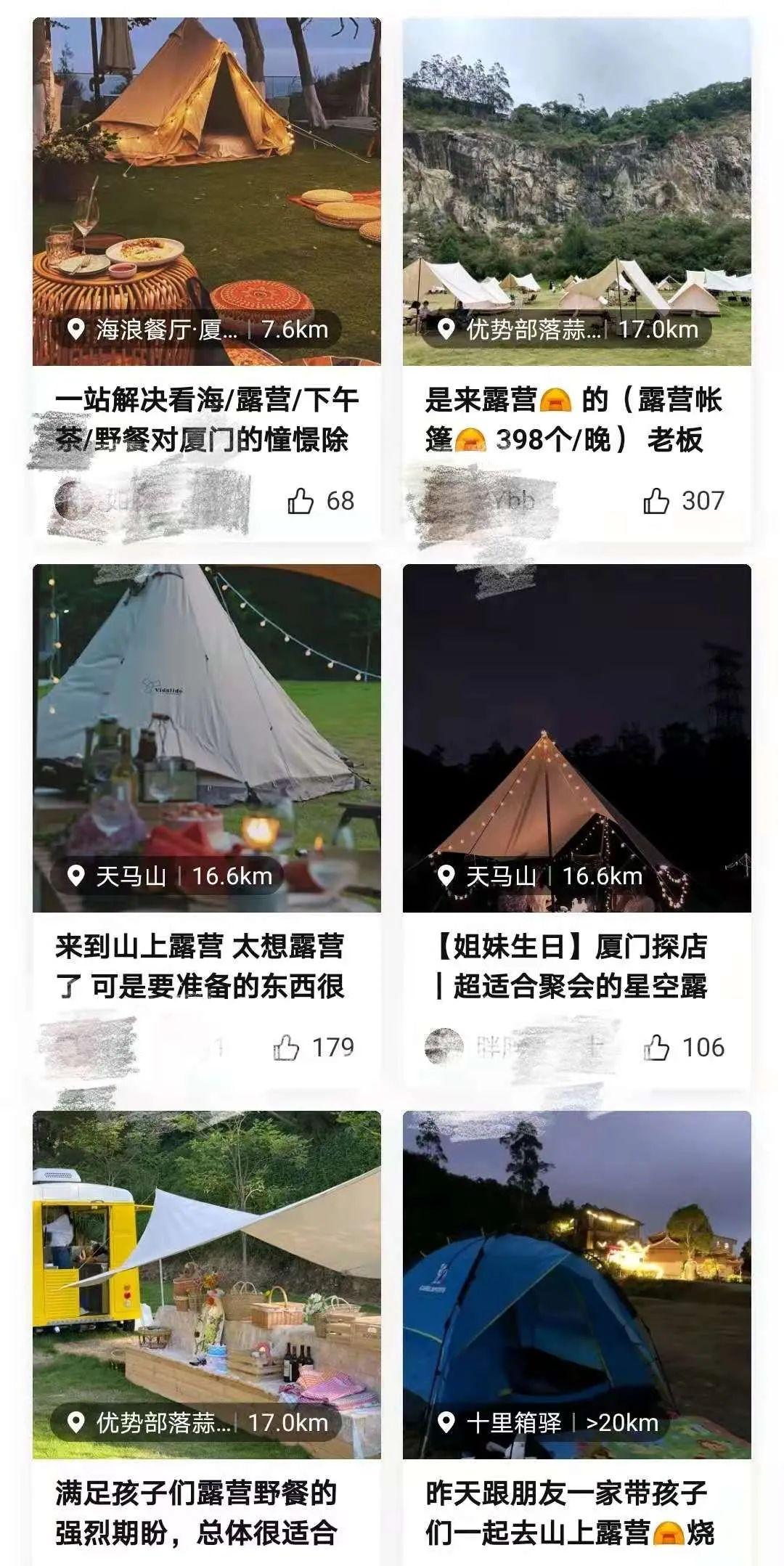Screen dimensions: 784x1566
Task: Click the location pin on the 十里箱驿 post
Action: coord(448,1422)
